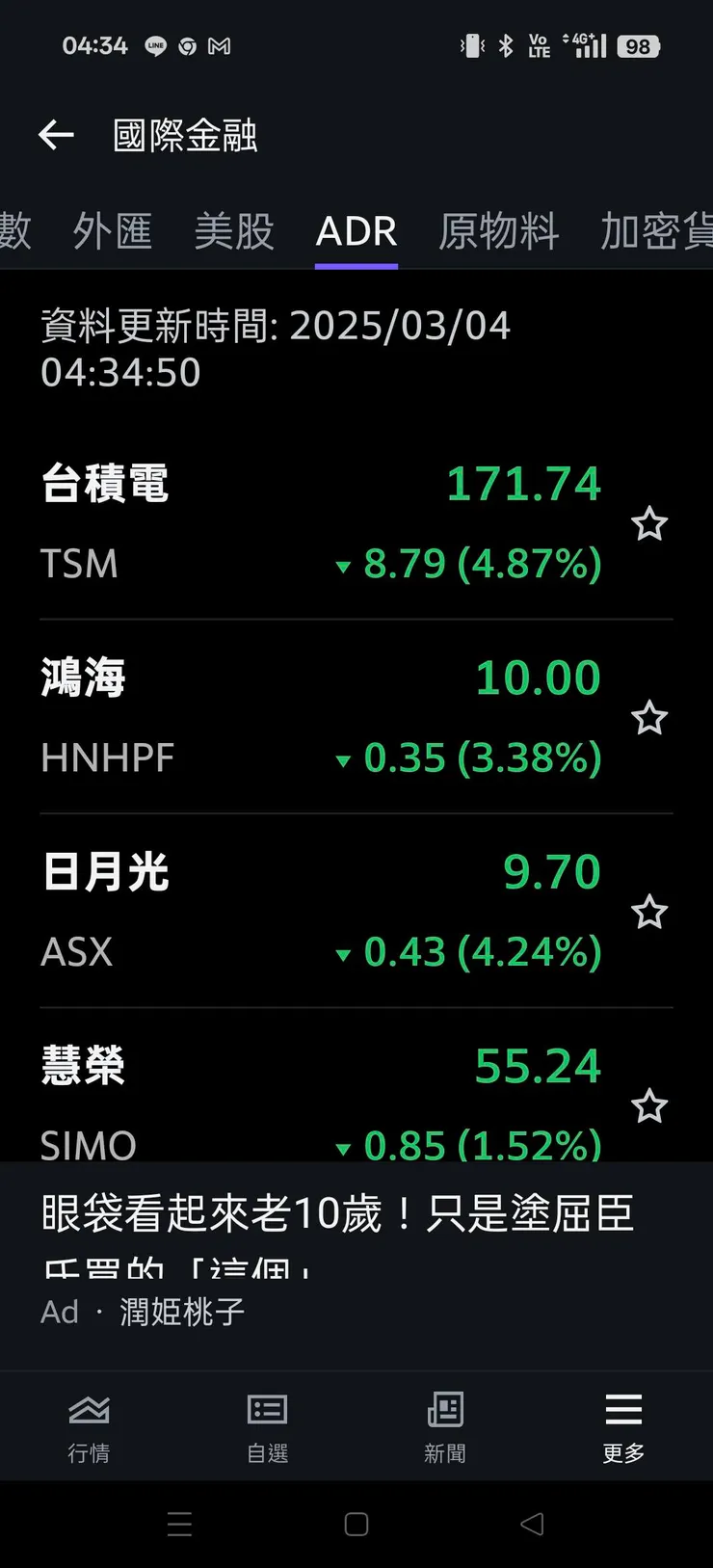Viewport: 713px width, 1568px height.
Task: Add 台積電 TSM to favorites with the star
Action: coord(649,524)
